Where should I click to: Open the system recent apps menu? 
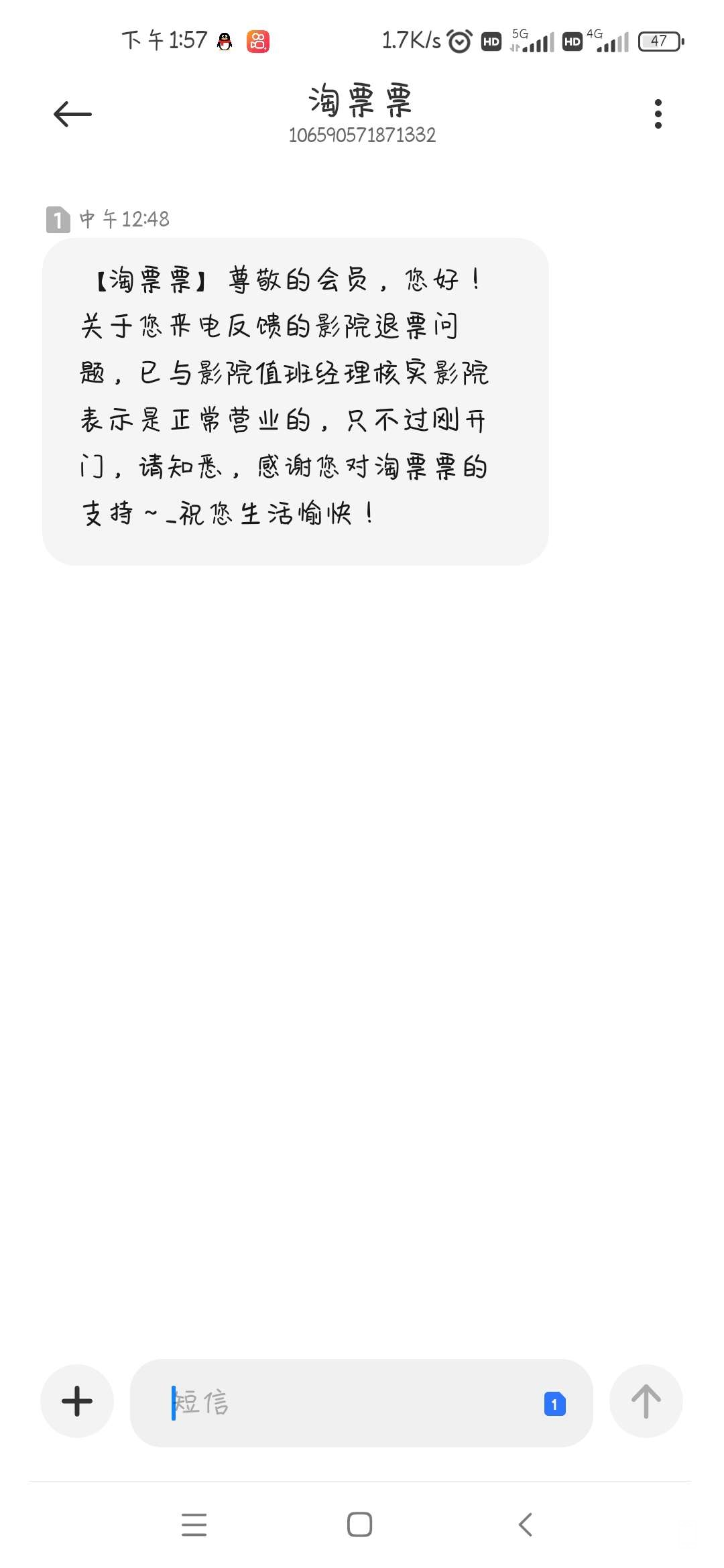pos(194,1524)
